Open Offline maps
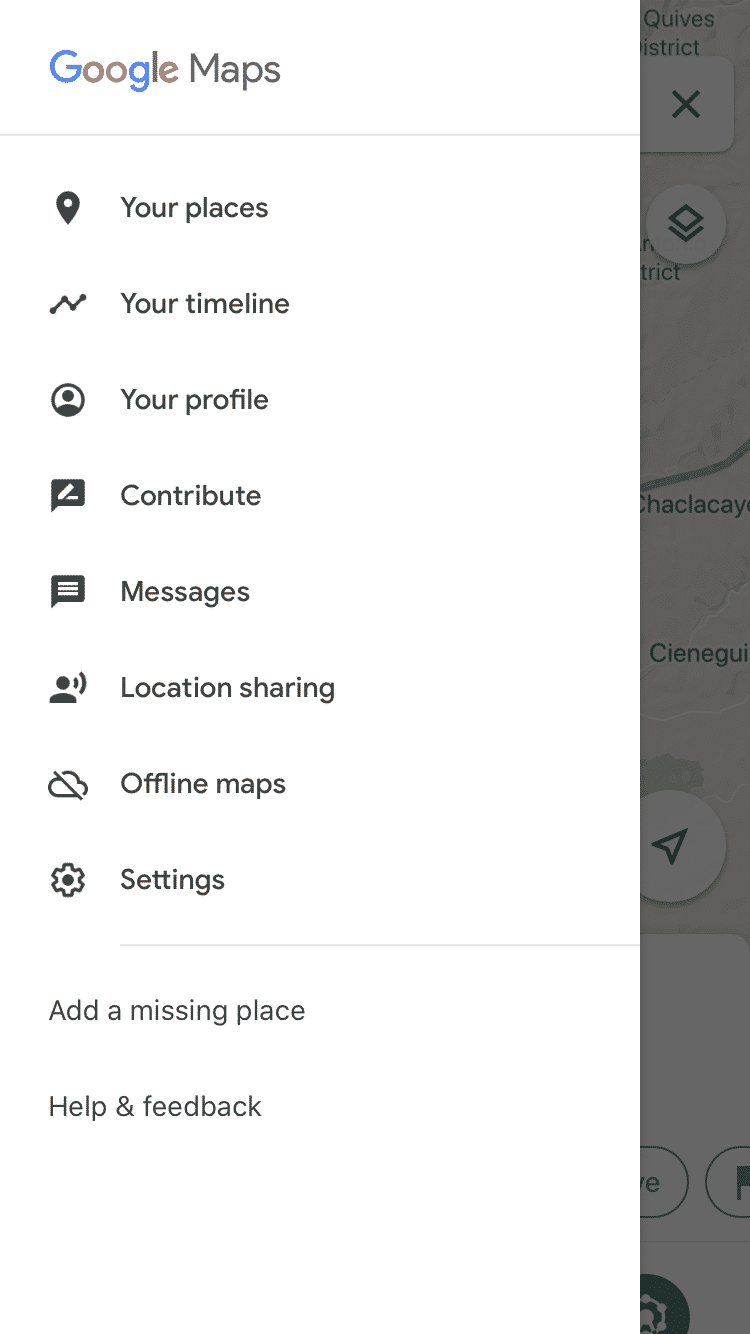Viewport: 750px width, 1334px height. coord(320,784)
